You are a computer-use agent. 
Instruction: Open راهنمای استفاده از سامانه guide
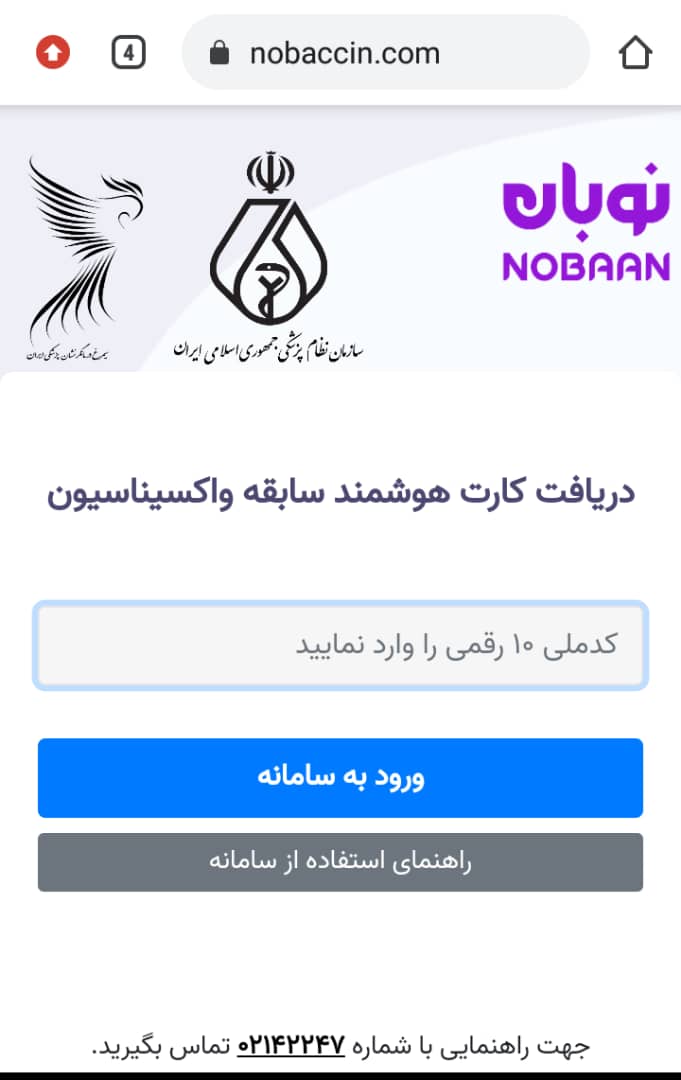click(x=340, y=862)
